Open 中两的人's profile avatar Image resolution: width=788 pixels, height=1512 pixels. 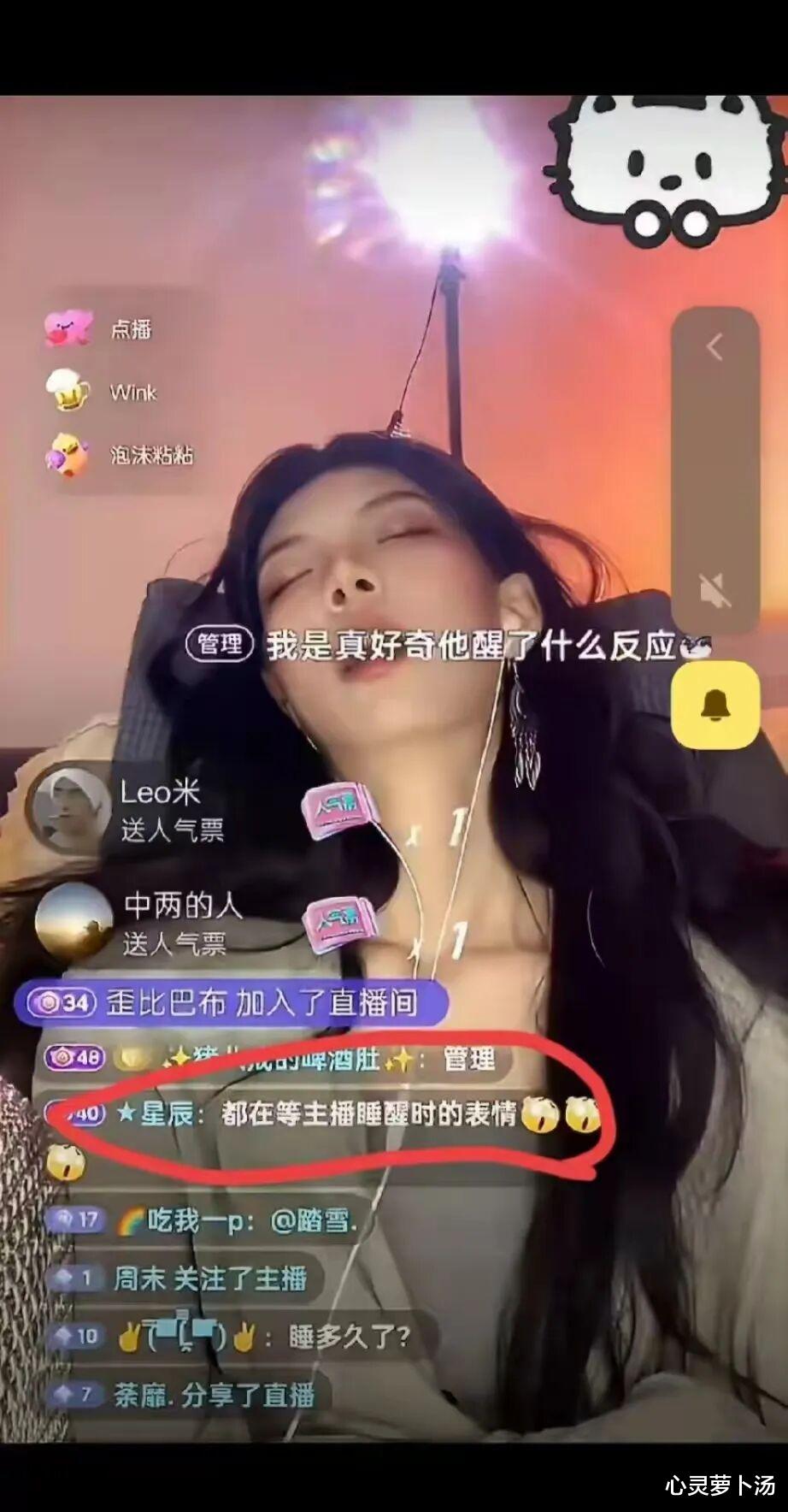pyautogui.click(x=74, y=922)
